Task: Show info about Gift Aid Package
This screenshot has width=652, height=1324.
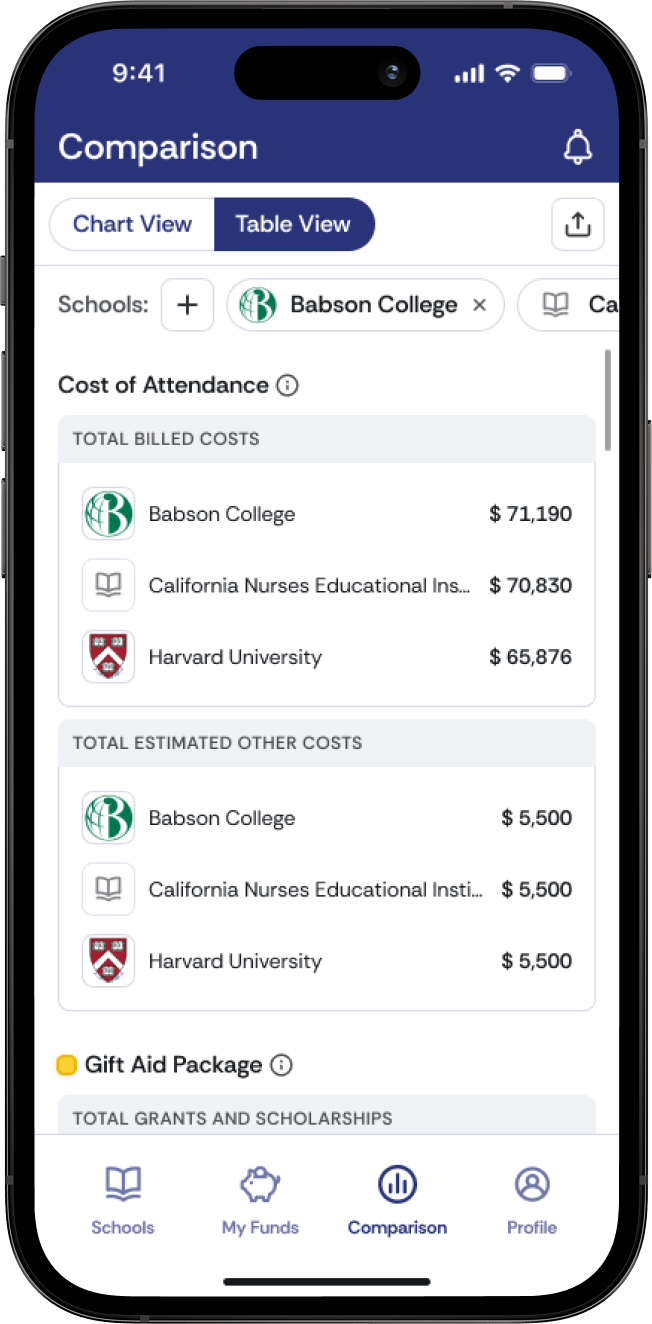Action: coord(281,1065)
